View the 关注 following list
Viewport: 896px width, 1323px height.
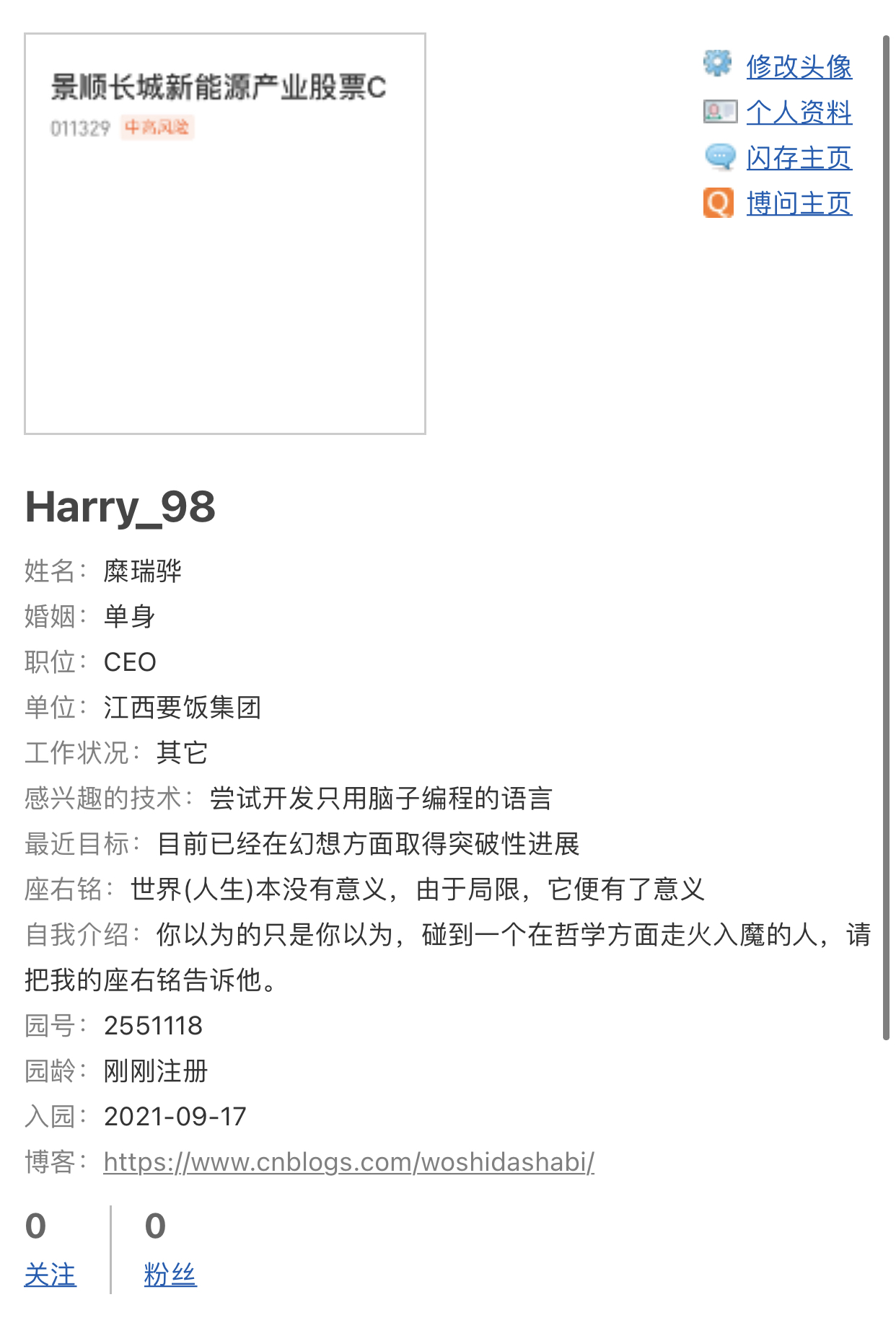(50, 1275)
